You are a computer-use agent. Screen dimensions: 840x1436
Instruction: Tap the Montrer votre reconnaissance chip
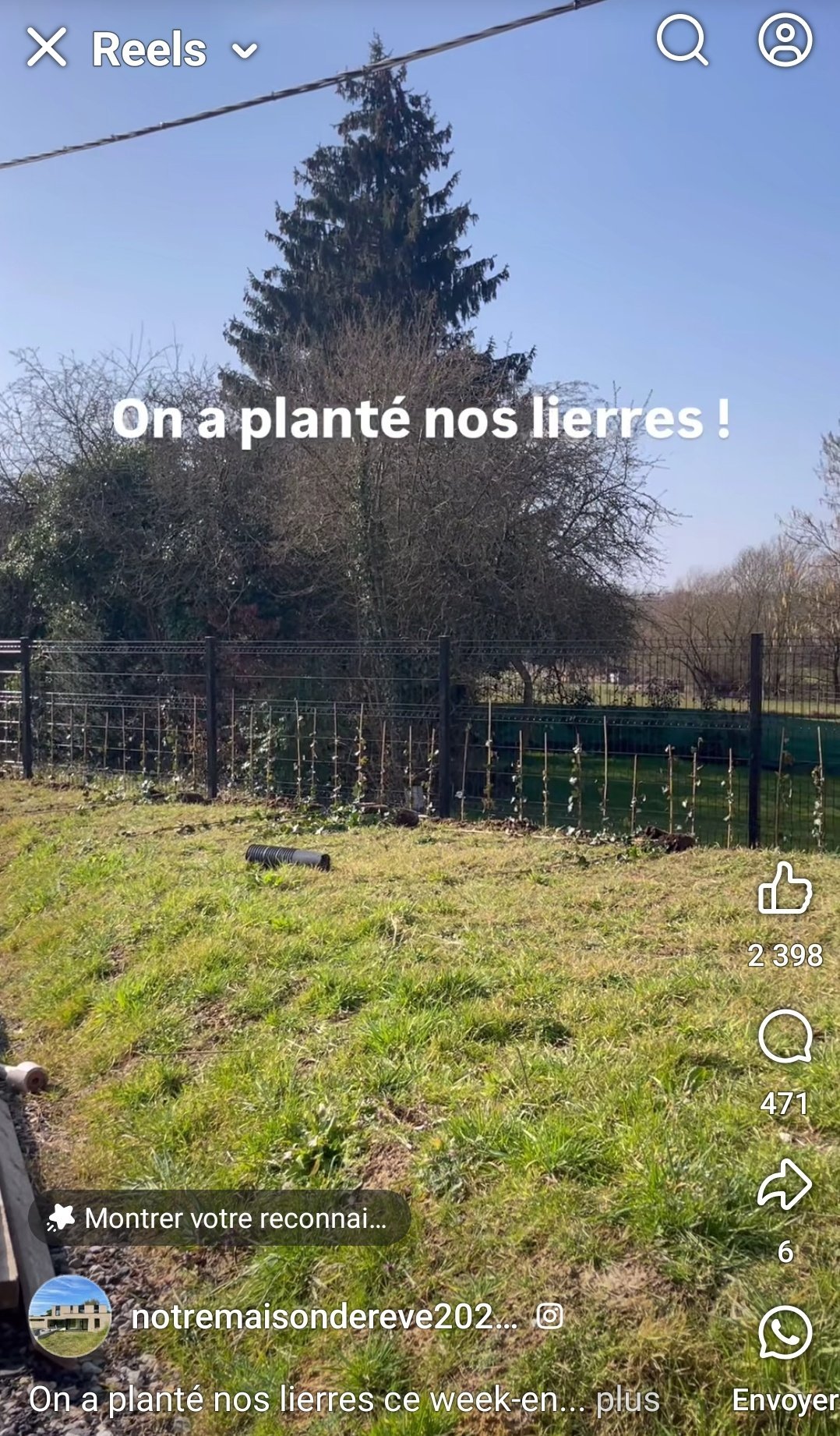point(220,1218)
